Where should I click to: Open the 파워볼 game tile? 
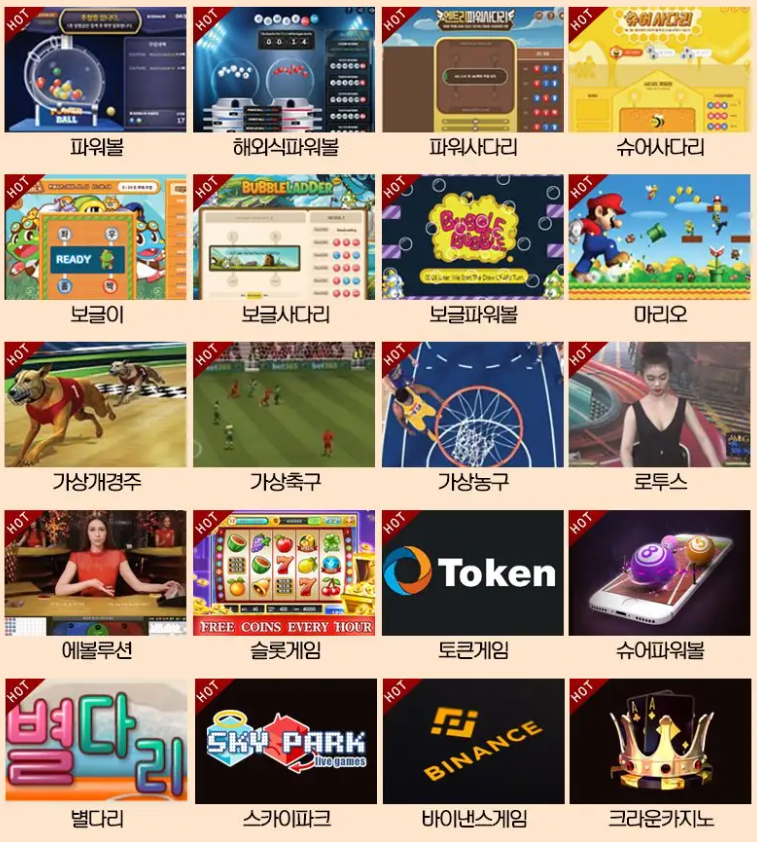(x=96, y=70)
